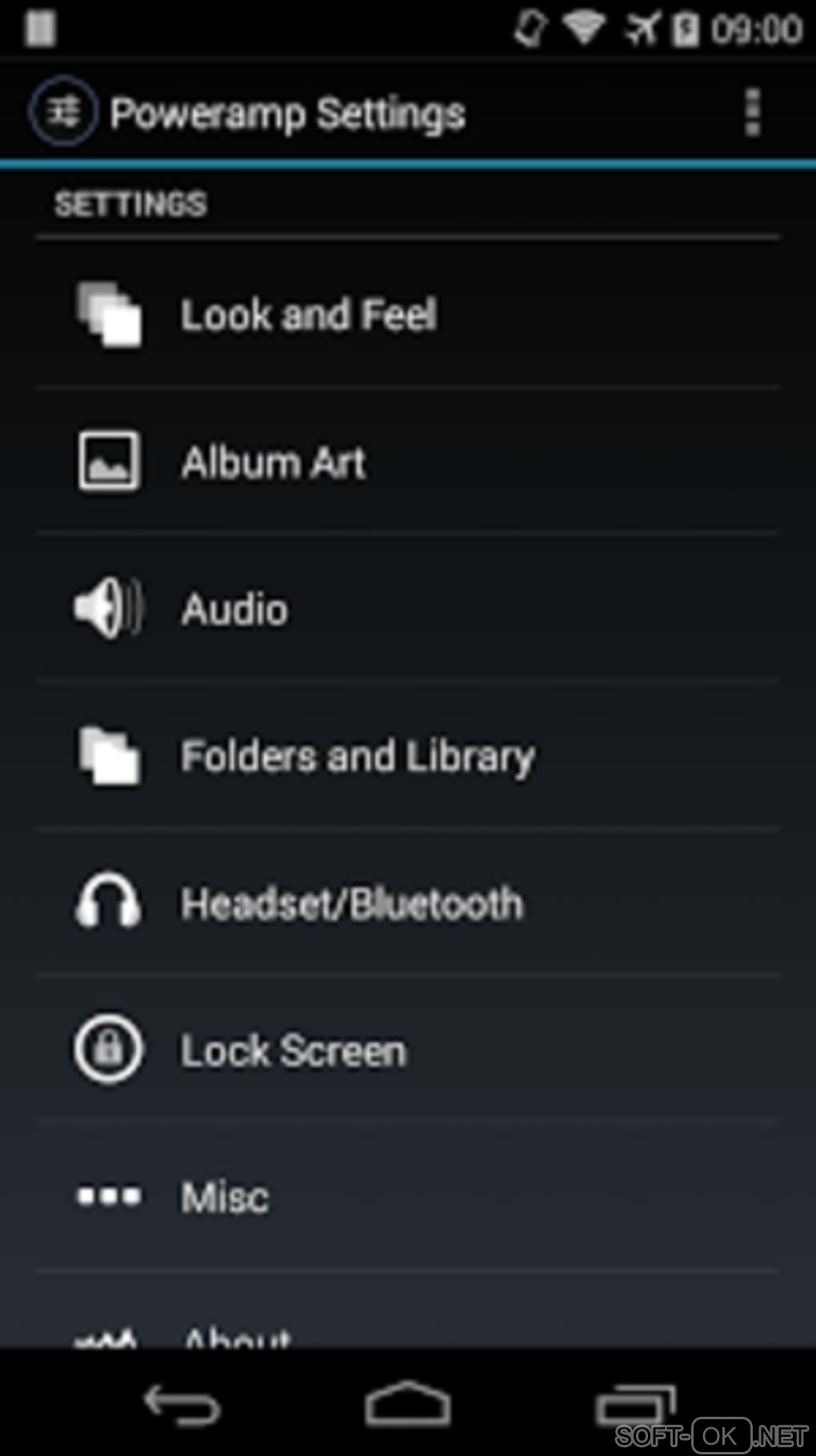Open the overflow menu

point(752,112)
